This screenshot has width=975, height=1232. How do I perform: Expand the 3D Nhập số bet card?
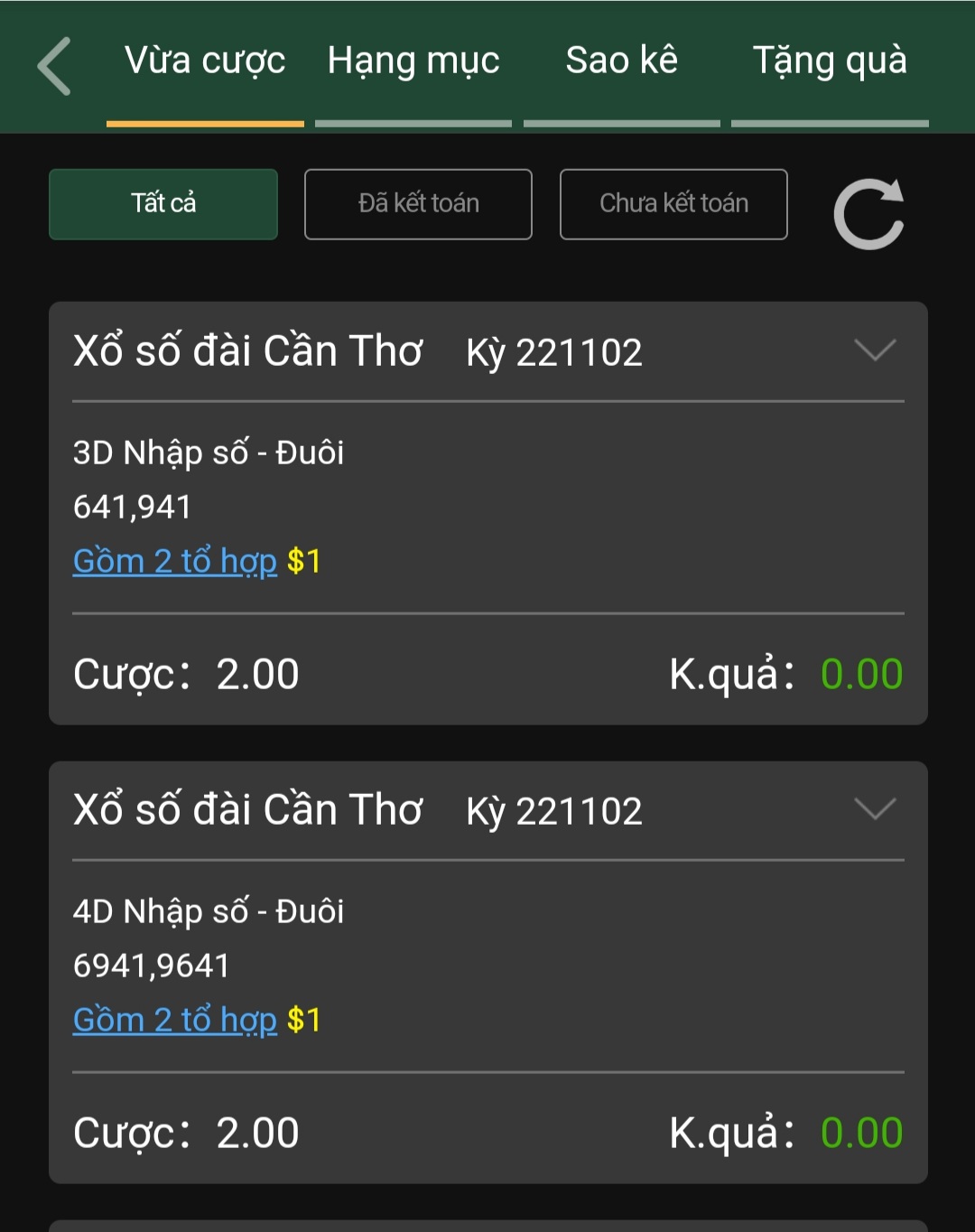874,350
